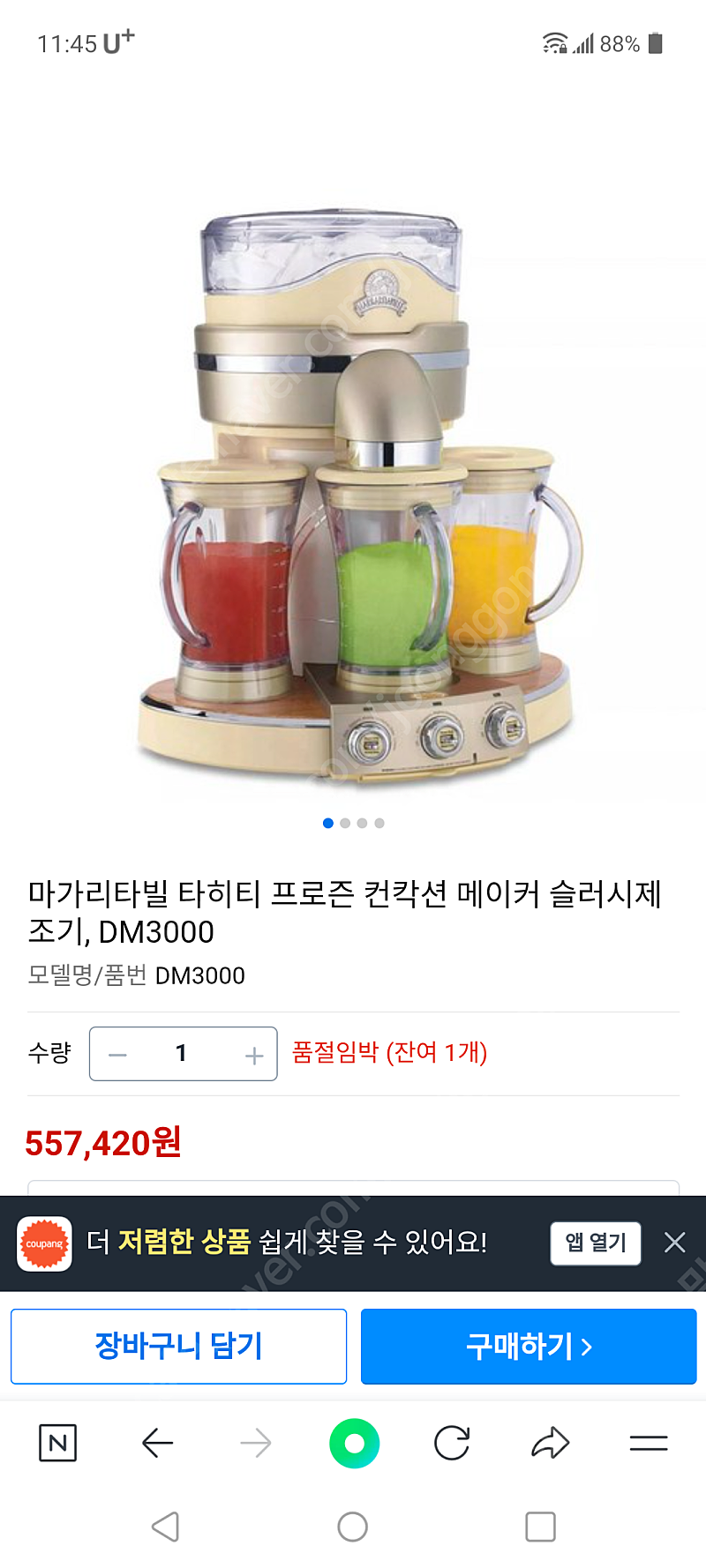The width and height of the screenshot is (706, 1568).
Task: Go back to the previous page
Action: [157, 1444]
